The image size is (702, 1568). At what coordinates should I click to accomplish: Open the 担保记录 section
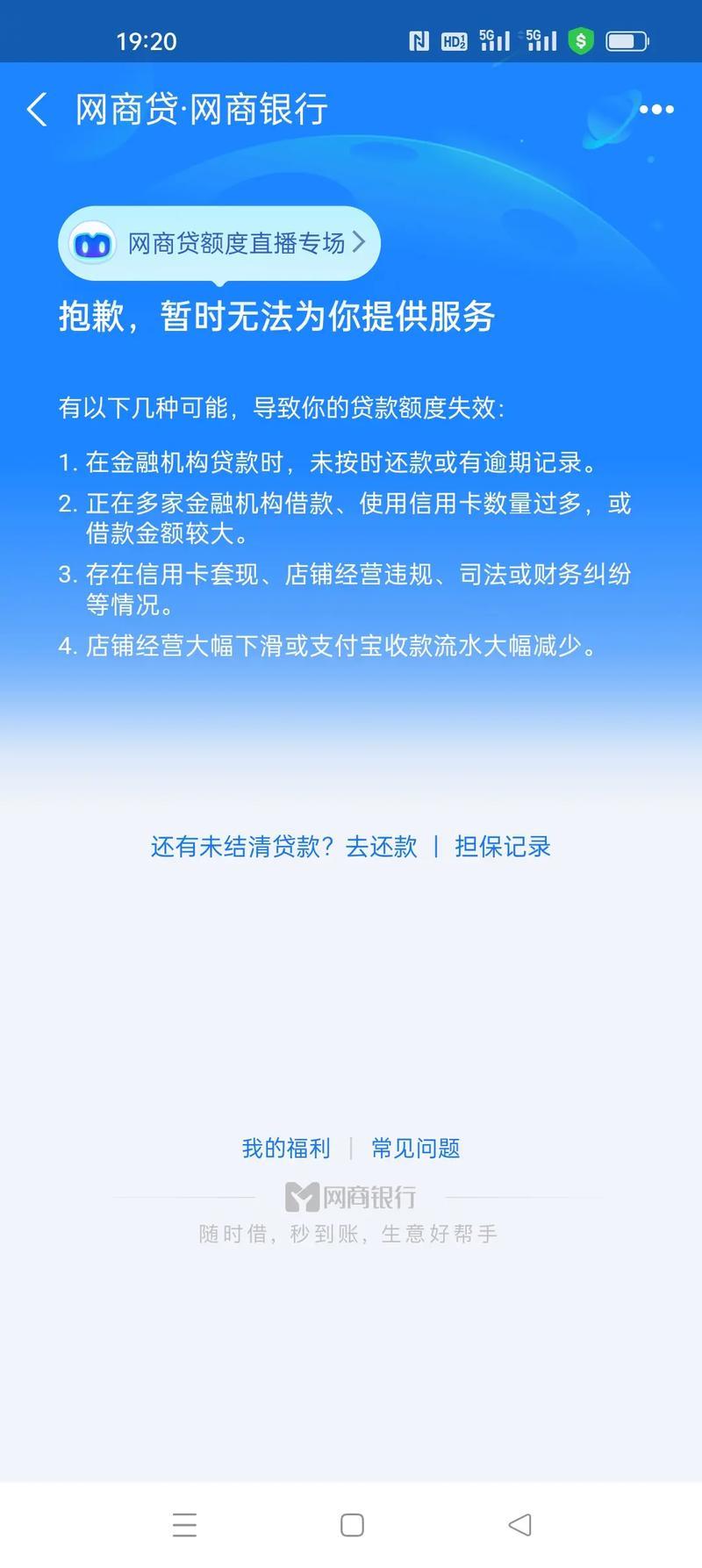(x=504, y=846)
